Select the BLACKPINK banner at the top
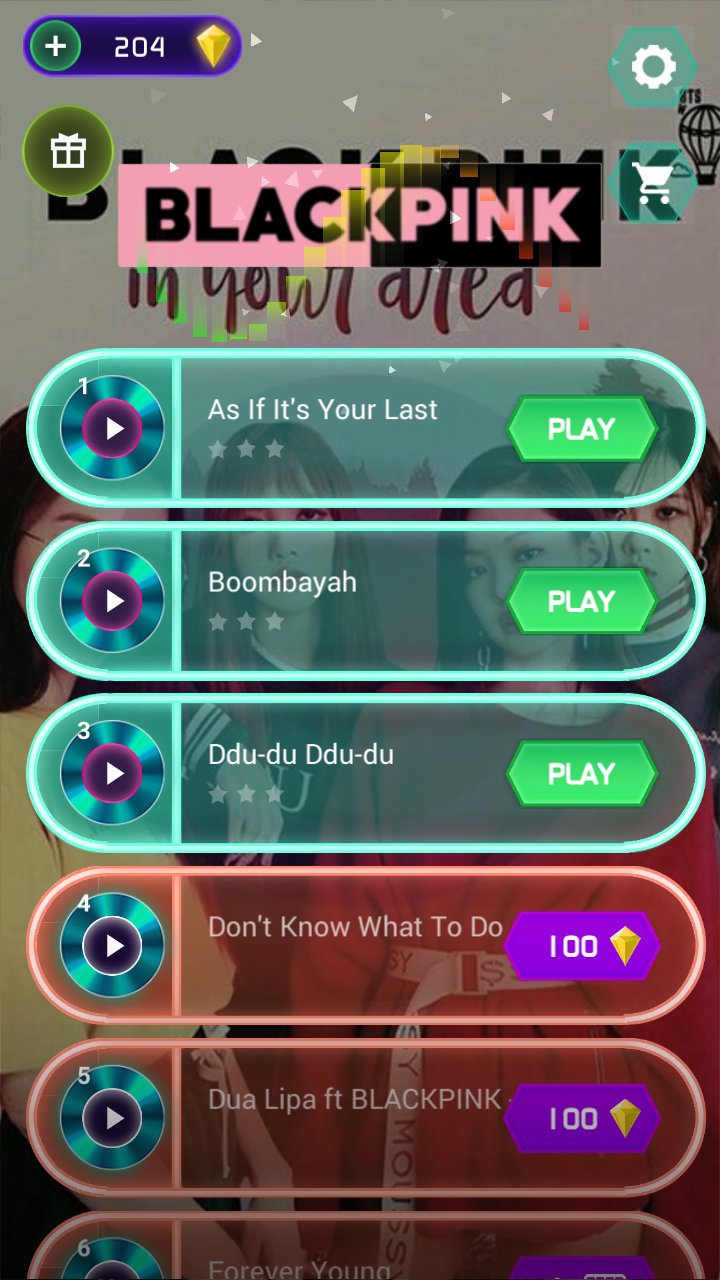The image size is (720, 1280). click(360, 213)
